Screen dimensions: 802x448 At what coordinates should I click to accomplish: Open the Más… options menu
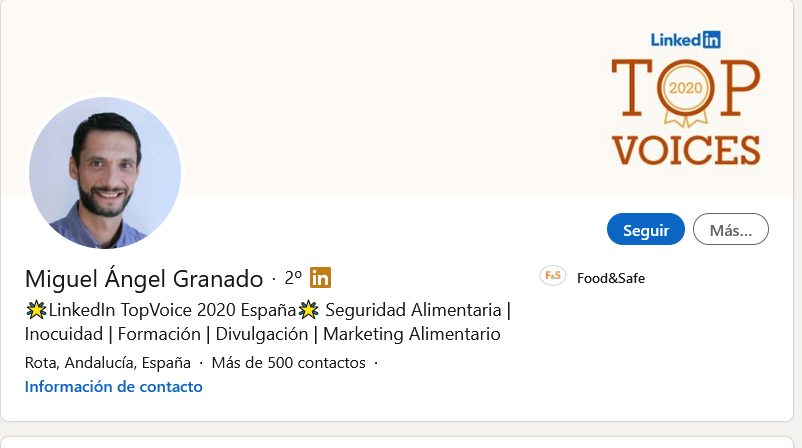click(x=730, y=230)
